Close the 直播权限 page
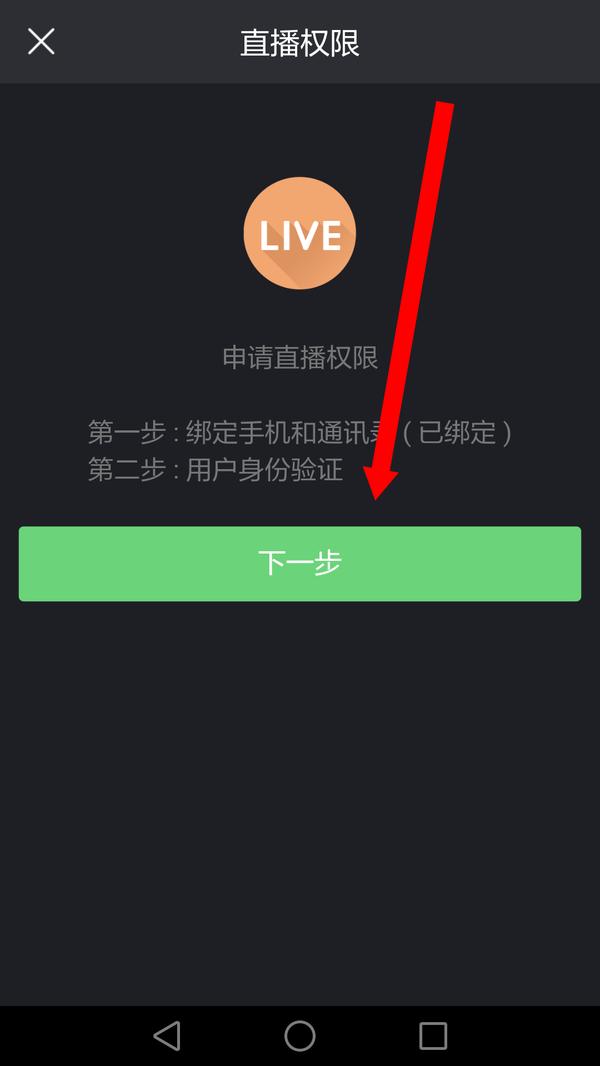 pos(41,42)
